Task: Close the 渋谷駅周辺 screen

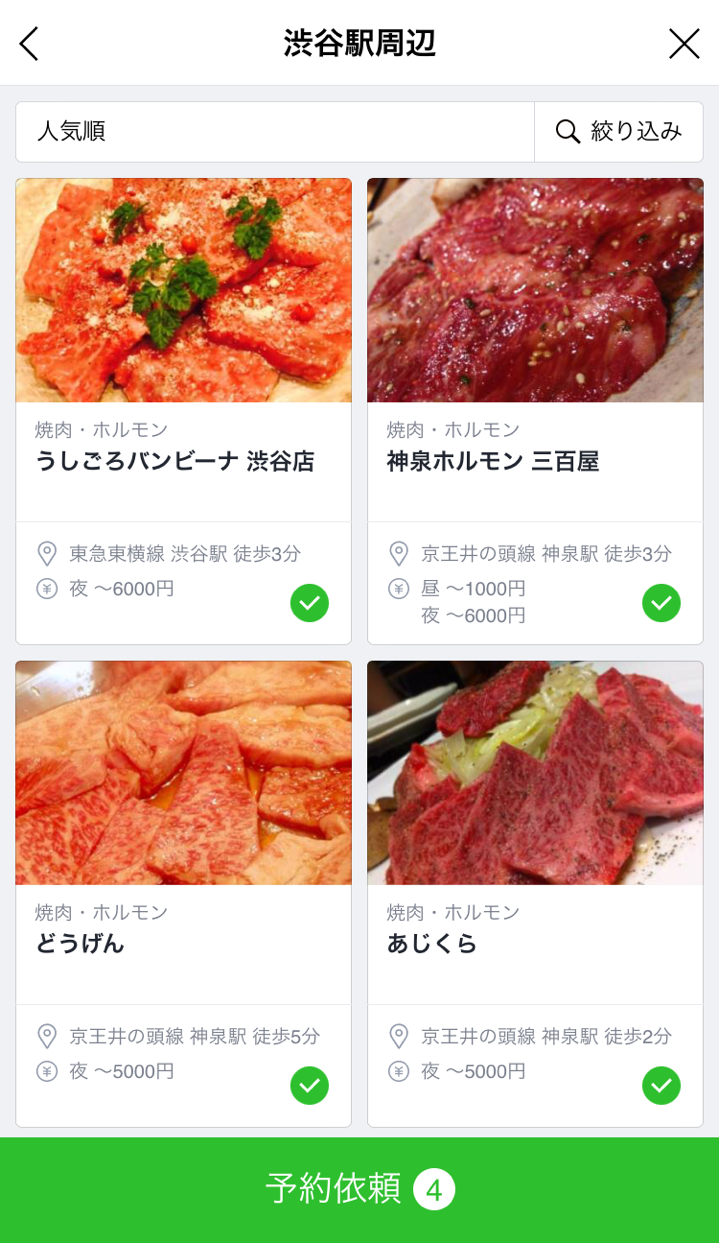Action: click(x=684, y=43)
